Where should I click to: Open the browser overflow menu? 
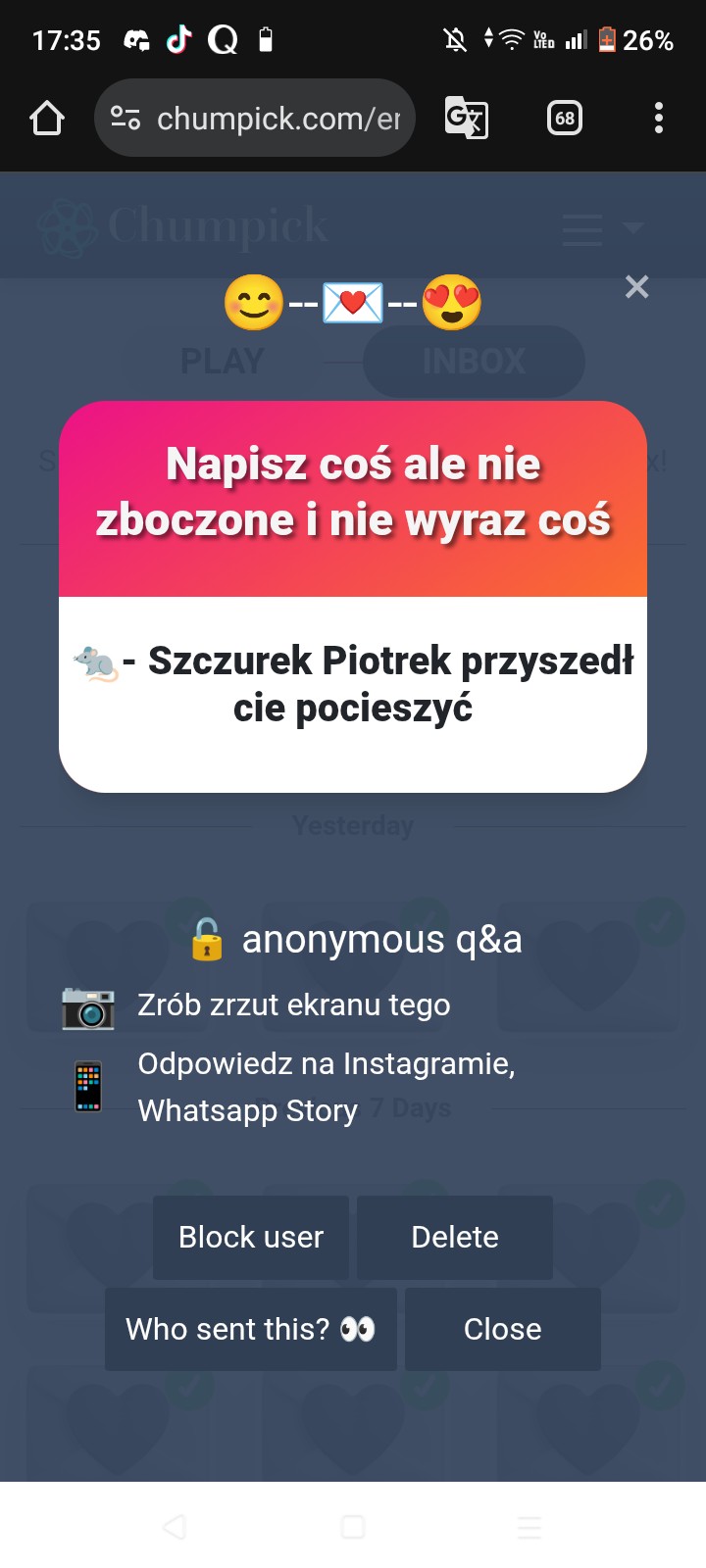659,119
